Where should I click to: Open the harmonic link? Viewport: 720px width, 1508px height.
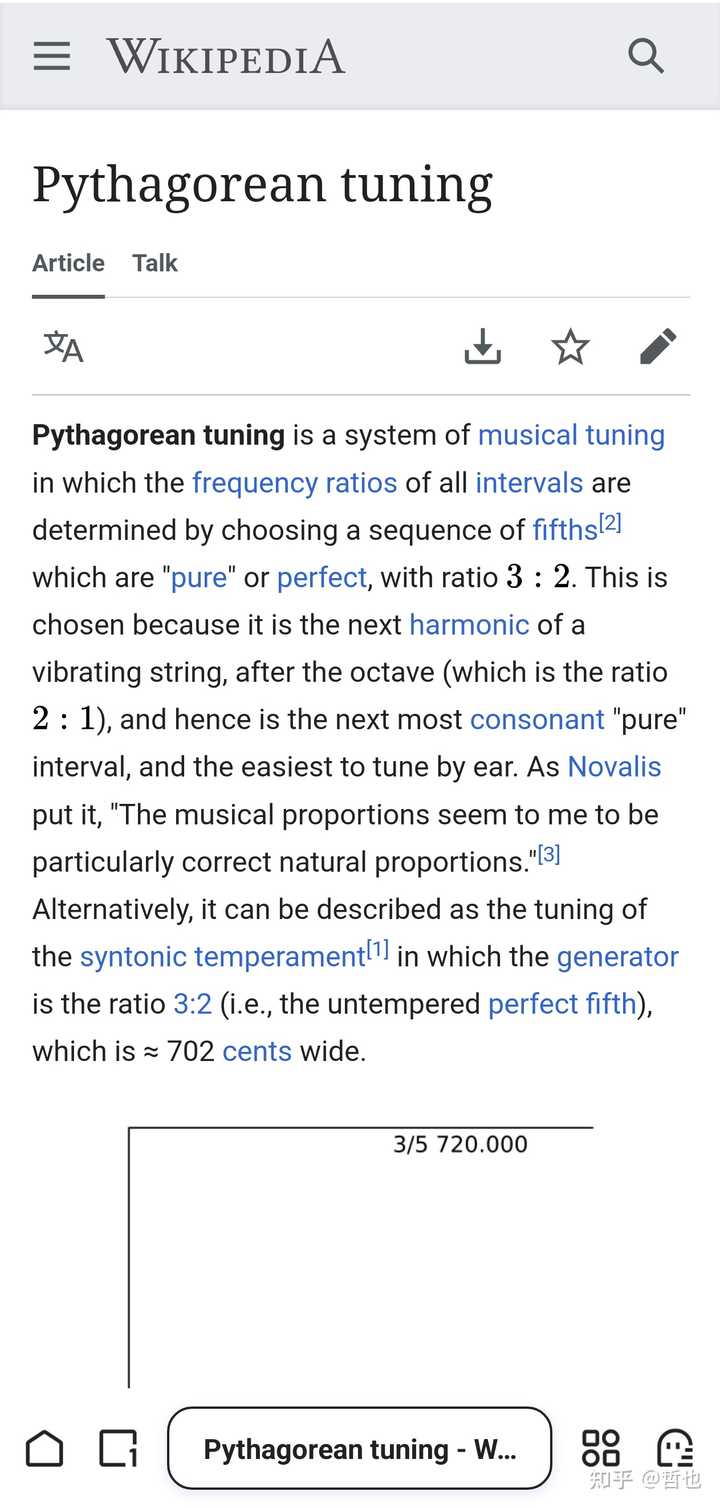point(469,625)
